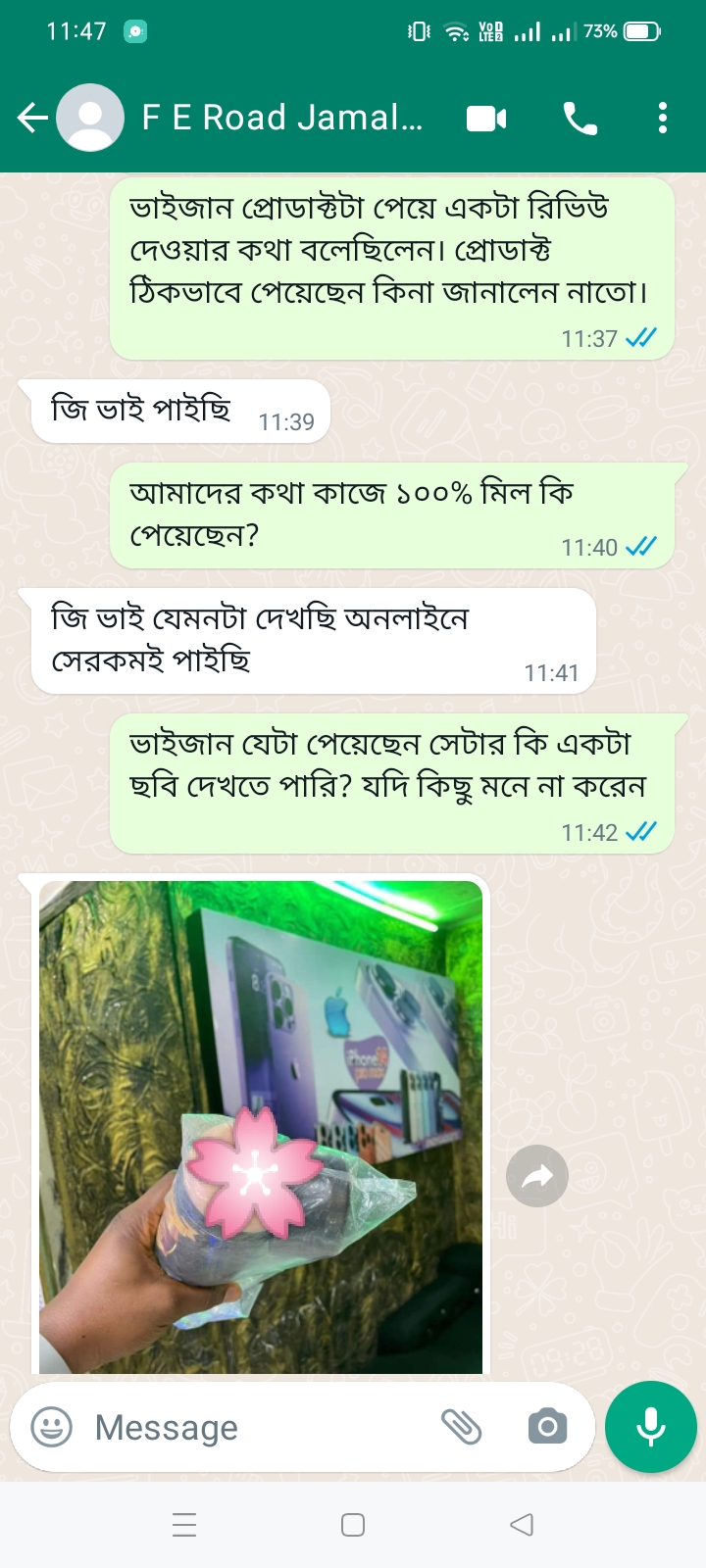Open F E Road Jamal contact info
Image resolution: width=706 pixels, height=1568 pixels.
pos(282,119)
